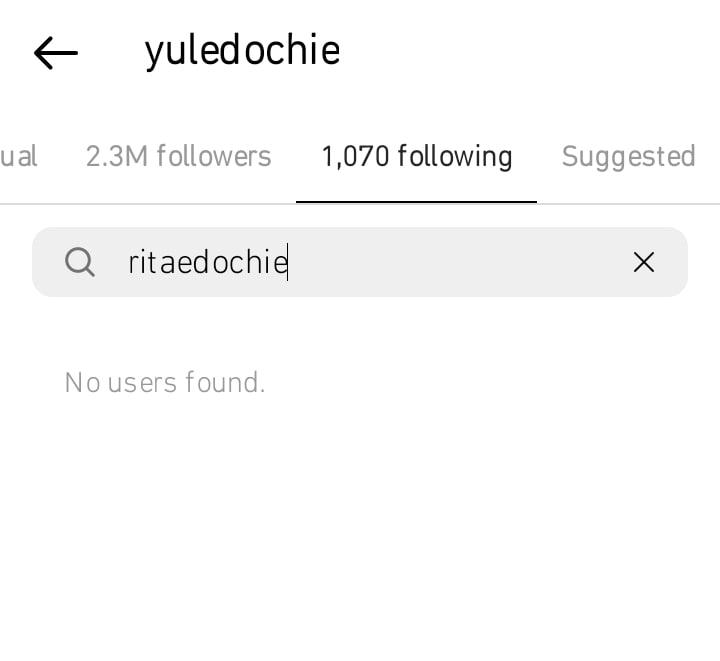Viewport: 720px width, 661px height.
Task: Open the Suggested tab
Action: [x=628, y=157]
